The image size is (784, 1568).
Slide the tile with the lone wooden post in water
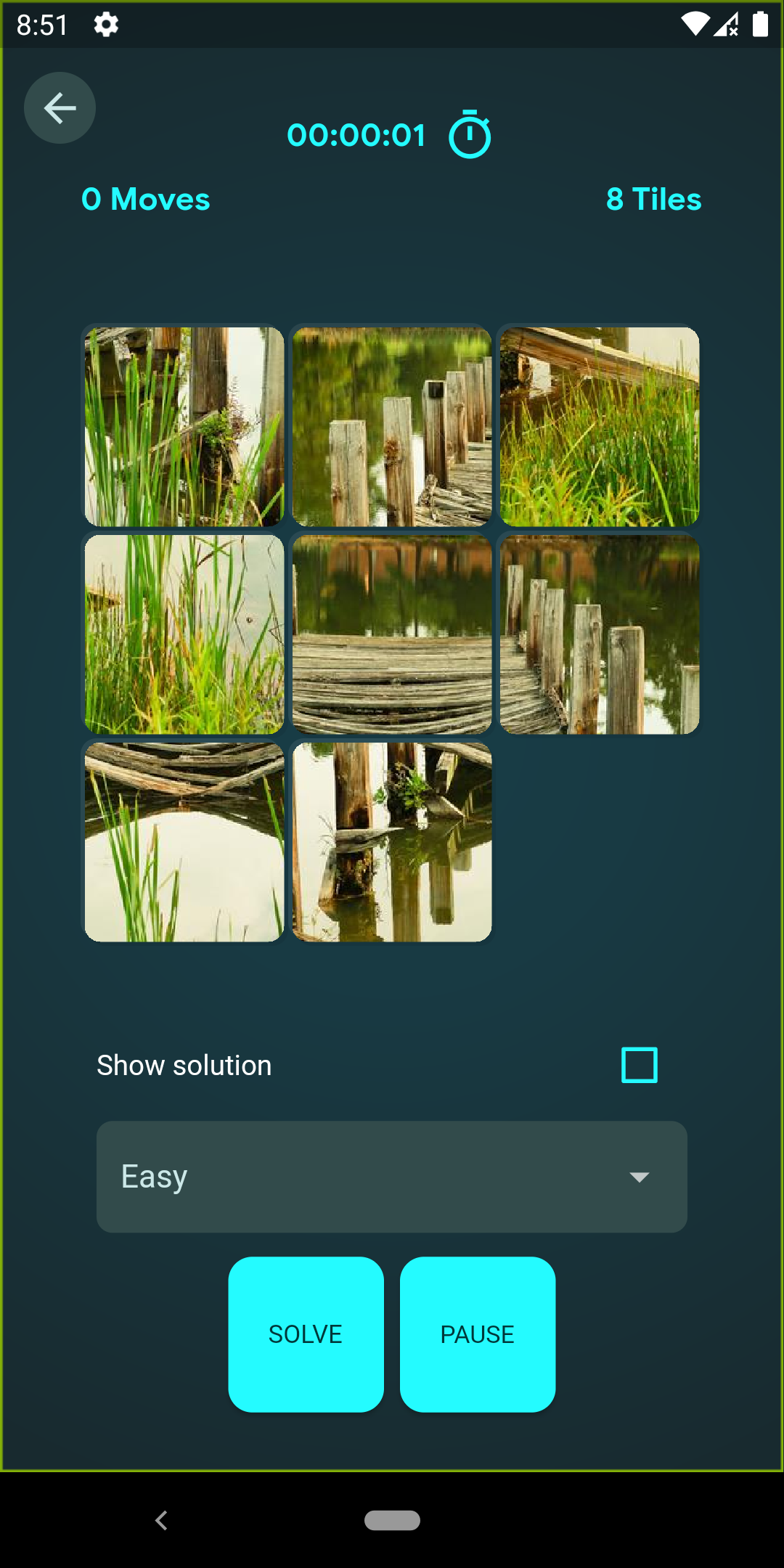tap(392, 842)
